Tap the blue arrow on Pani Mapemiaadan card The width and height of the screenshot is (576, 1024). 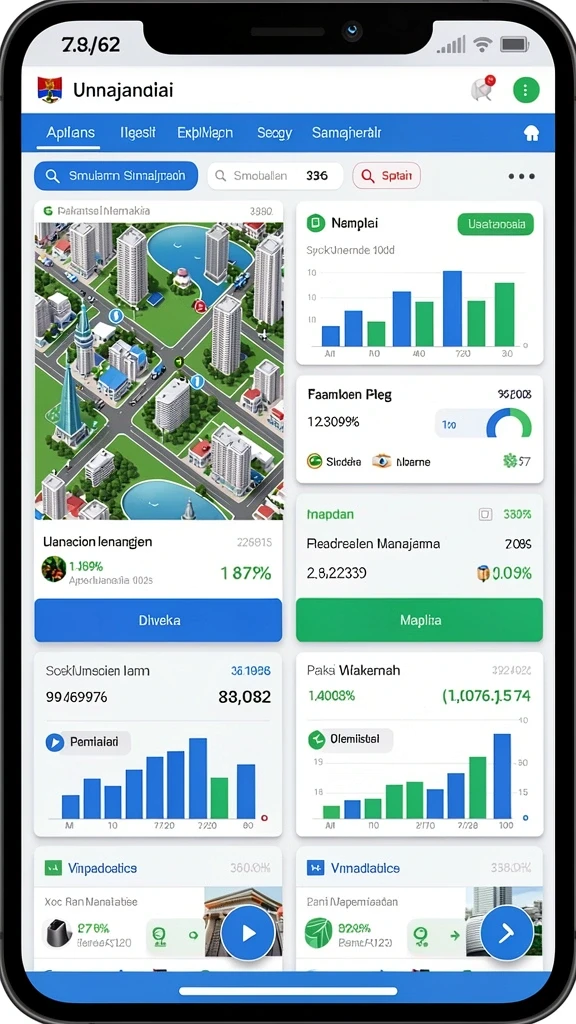(507, 933)
